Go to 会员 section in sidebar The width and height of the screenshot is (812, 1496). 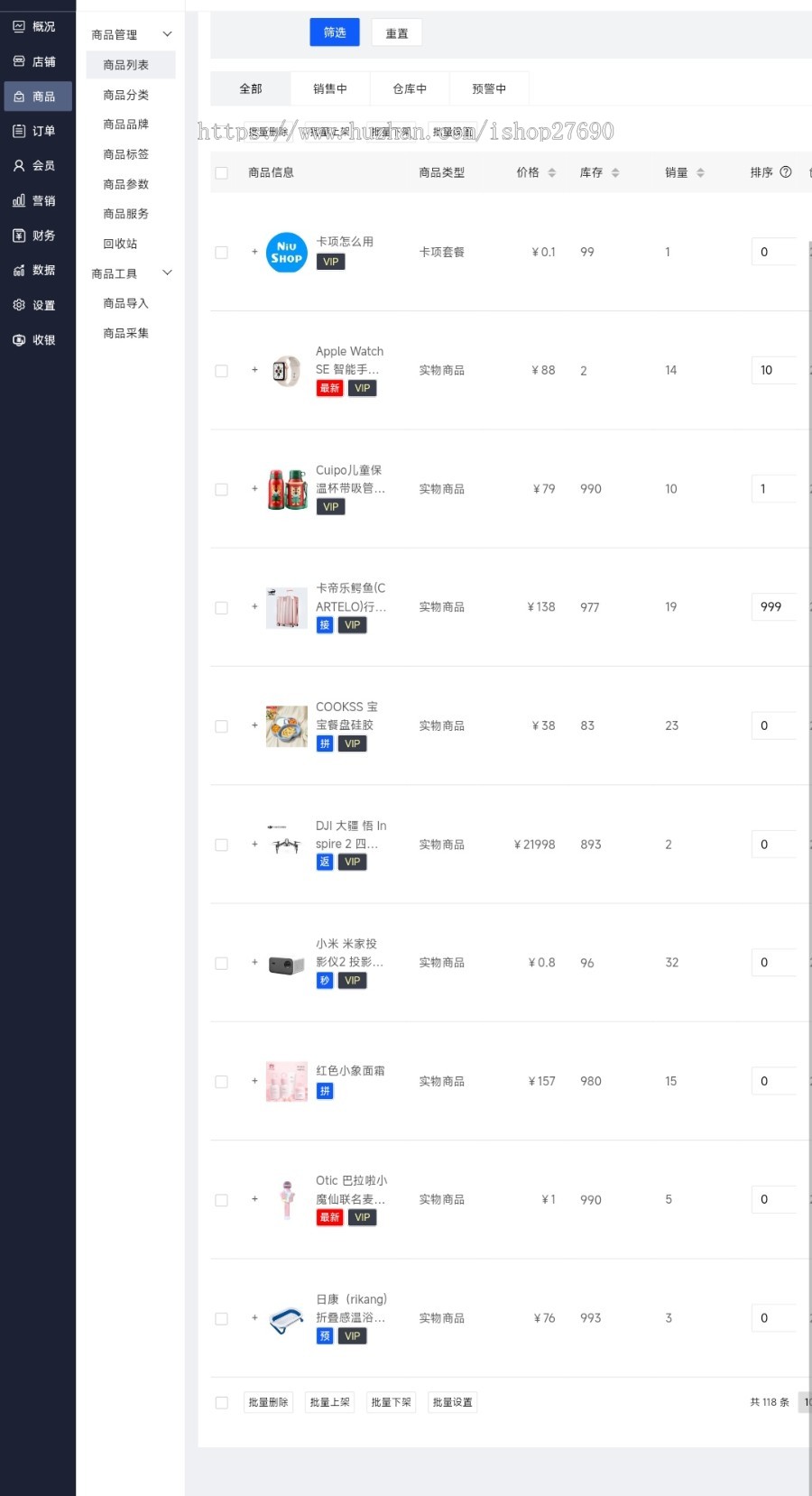(x=38, y=166)
